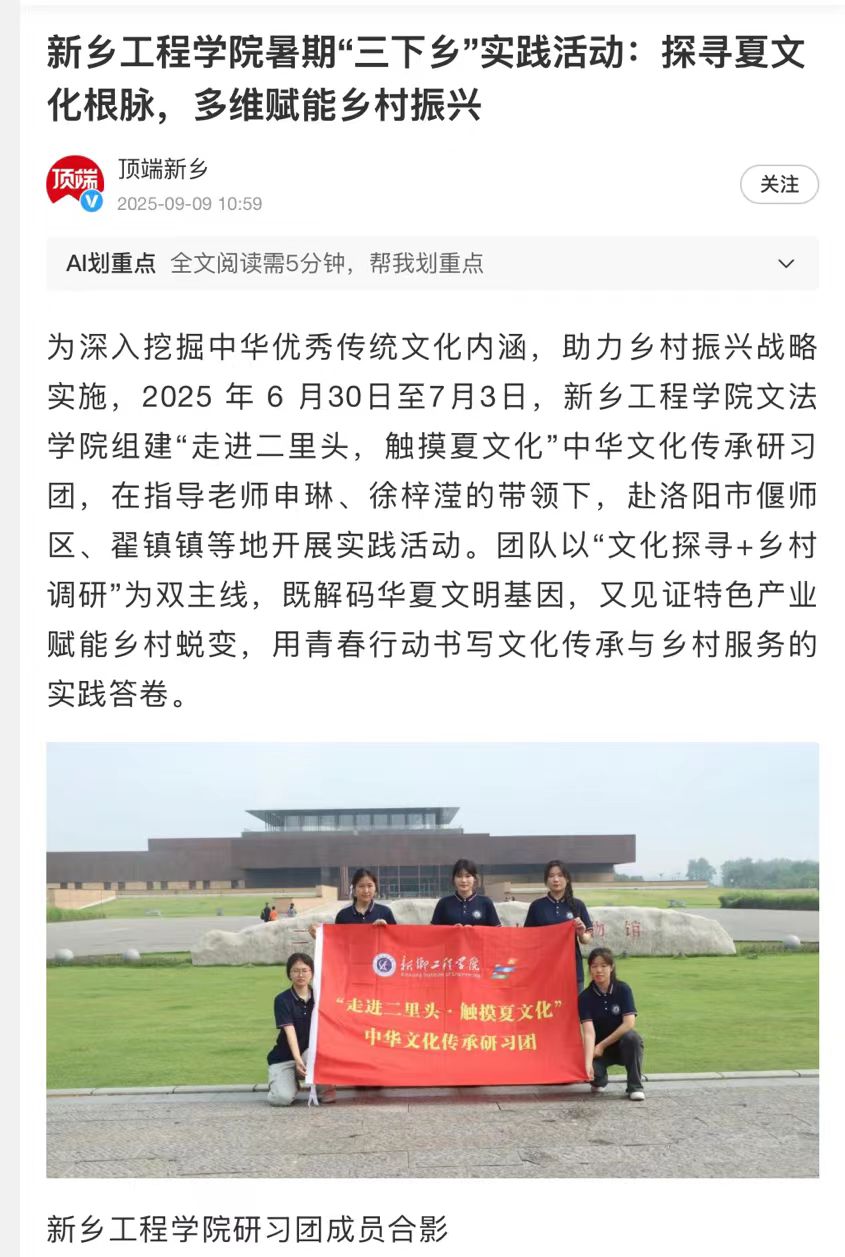Image resolution: width=845 pixels, height=1257 pixels.
Task: Open the 顶端新乡 author name
Action: (x=163, y=170)
